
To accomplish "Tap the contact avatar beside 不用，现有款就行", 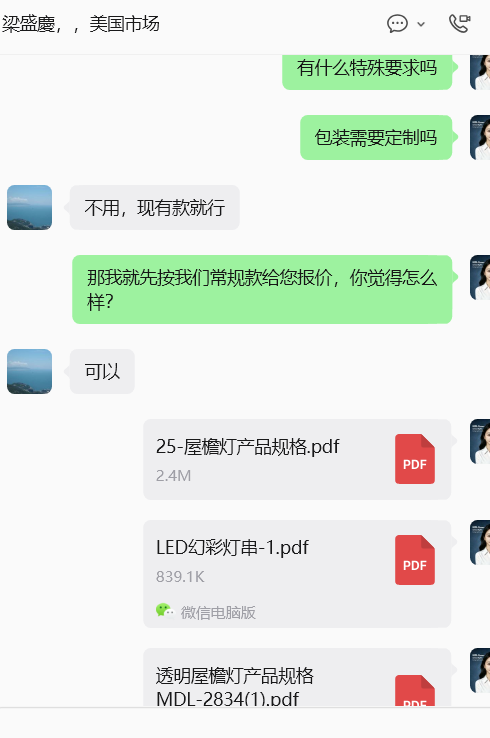I will (29, 208).
